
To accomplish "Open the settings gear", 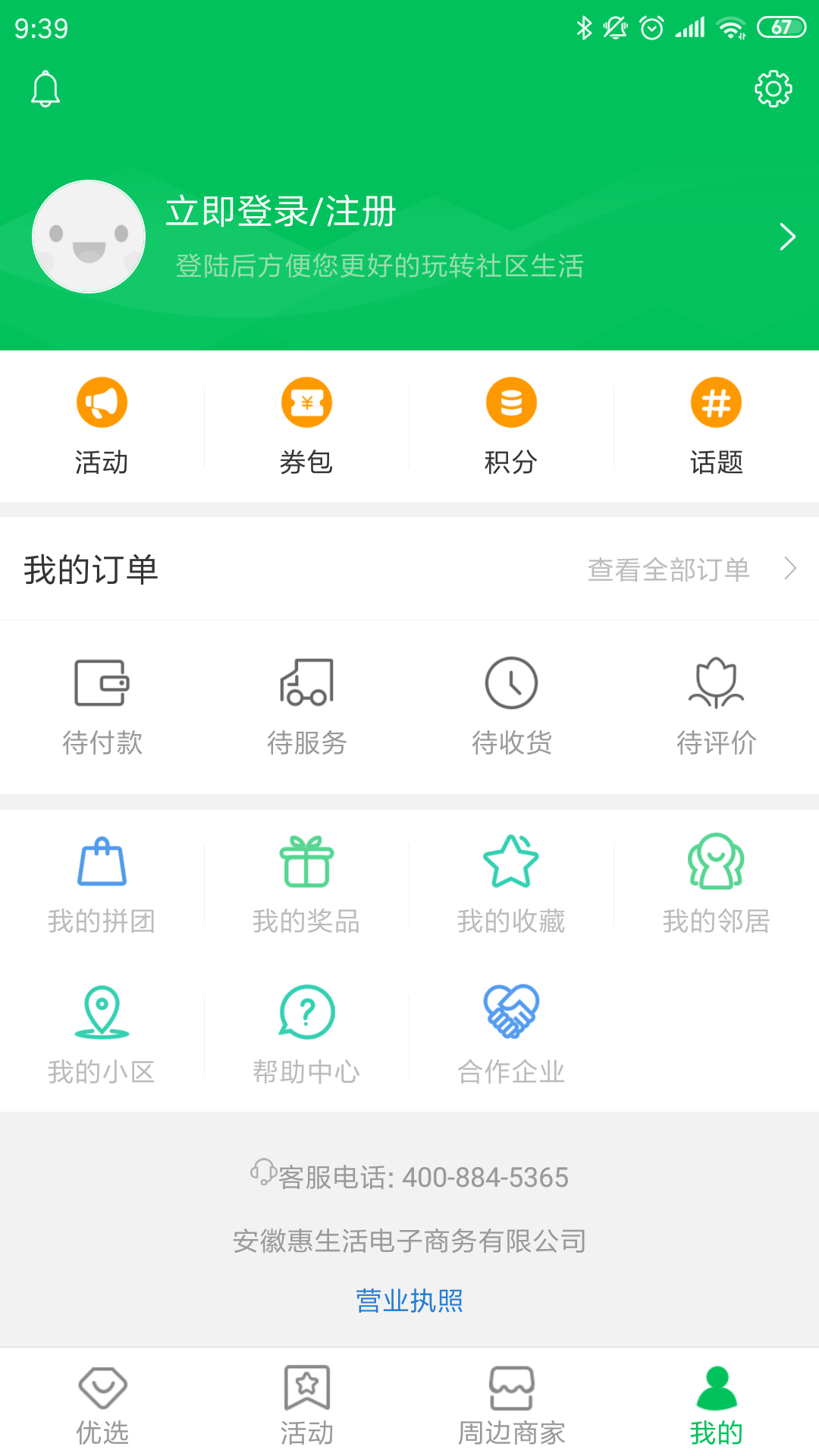I will pos(773,89).
